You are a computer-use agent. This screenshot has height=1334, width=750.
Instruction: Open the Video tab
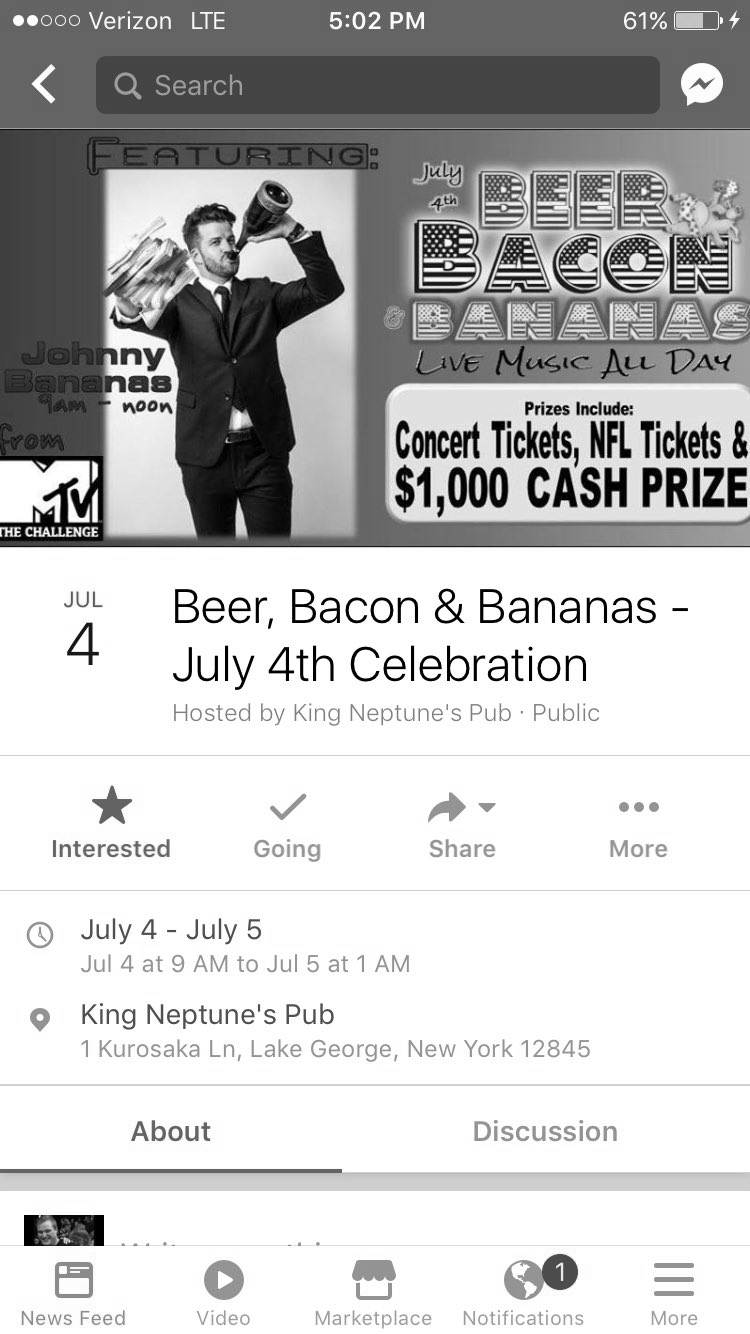click(223, 1293)
